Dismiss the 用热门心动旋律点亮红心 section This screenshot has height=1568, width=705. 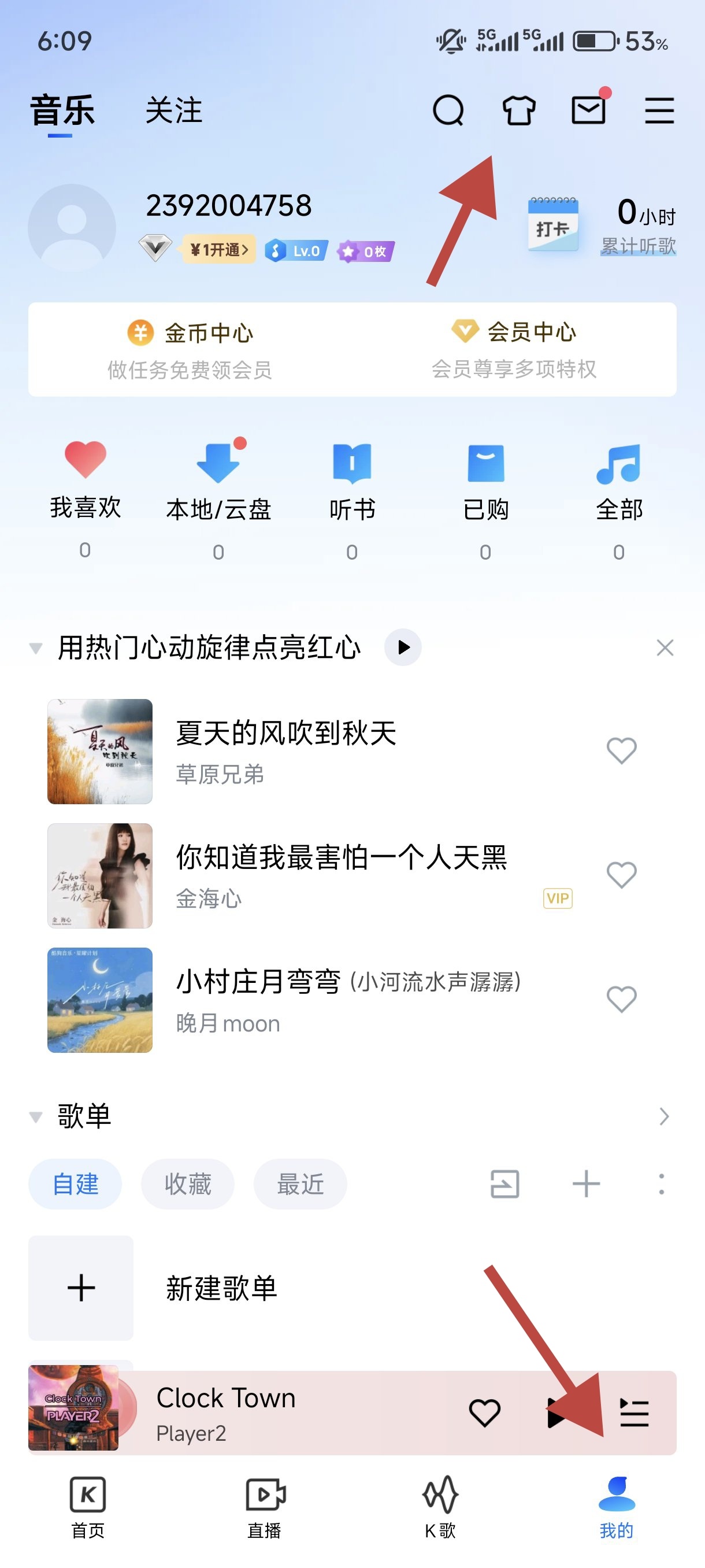665,648
